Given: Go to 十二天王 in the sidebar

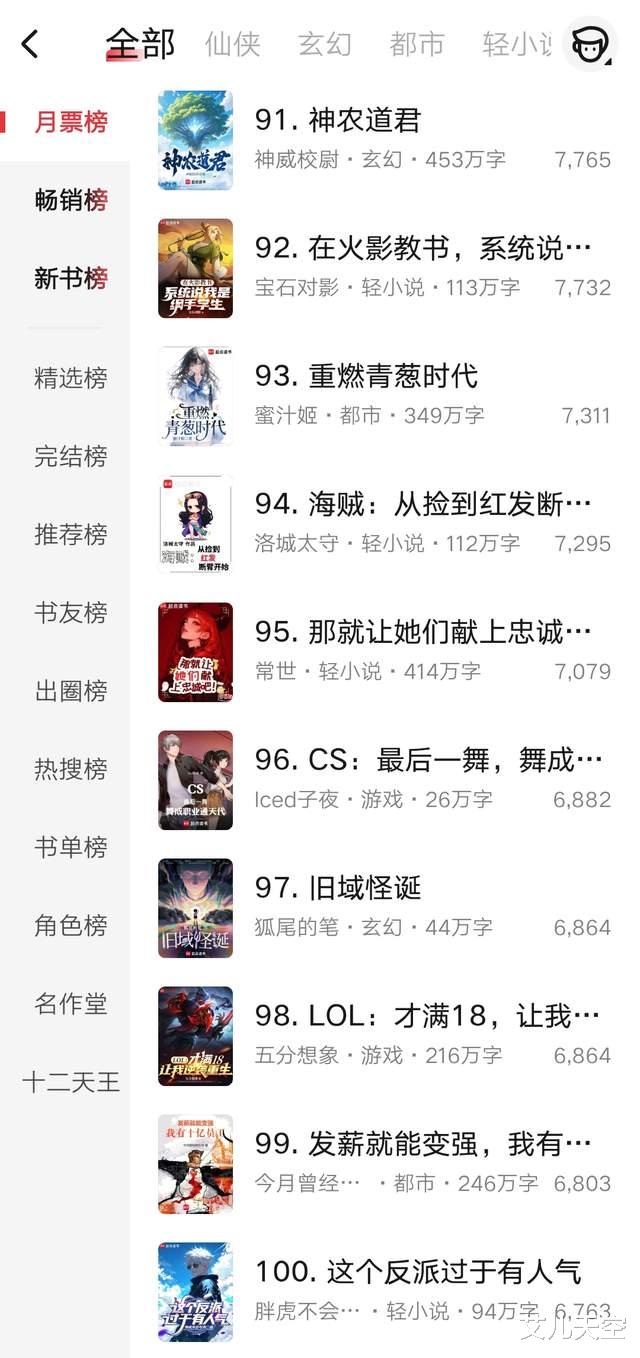Looking at the screenshot, I should click(71, 1081).
